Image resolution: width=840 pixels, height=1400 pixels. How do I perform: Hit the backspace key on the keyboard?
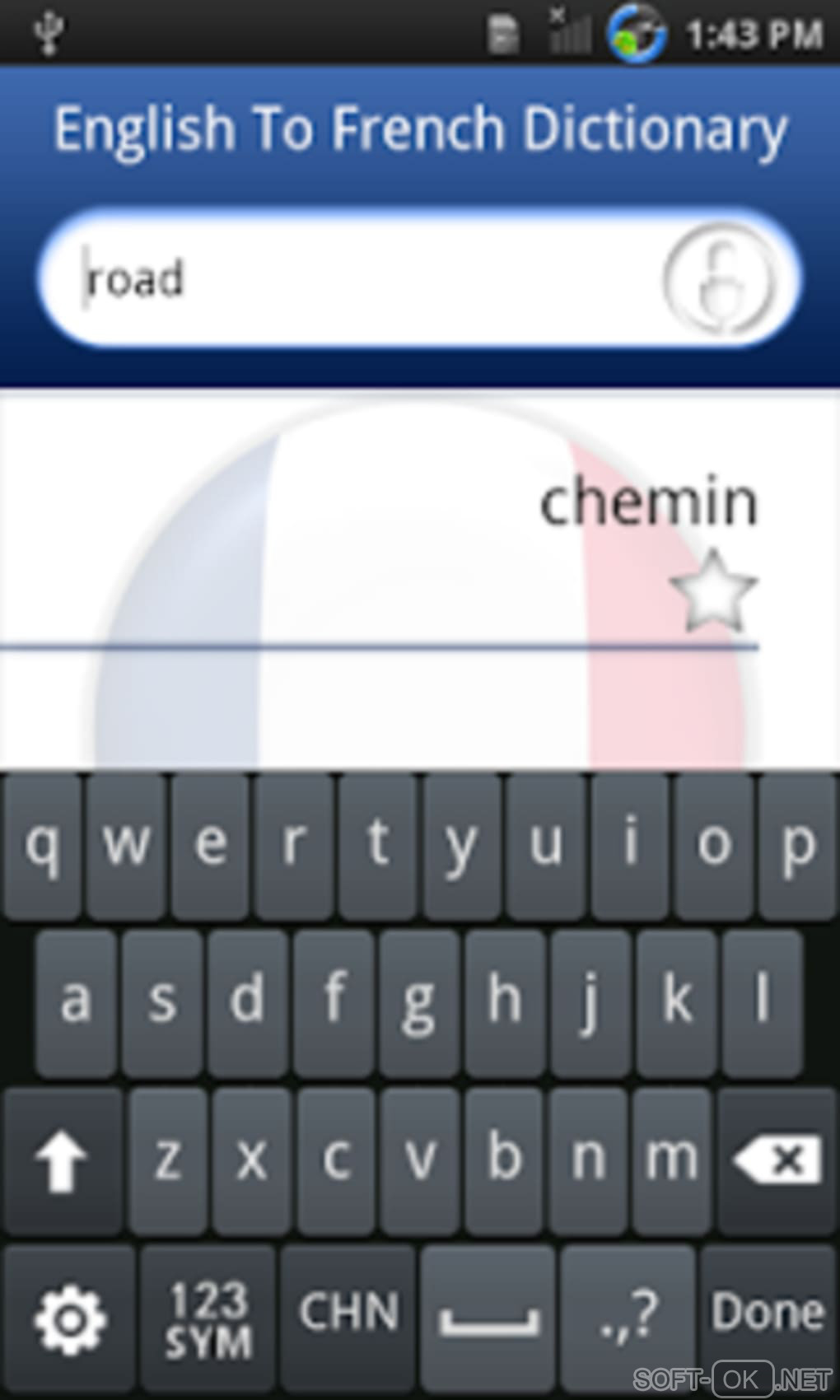[777, 1160]
